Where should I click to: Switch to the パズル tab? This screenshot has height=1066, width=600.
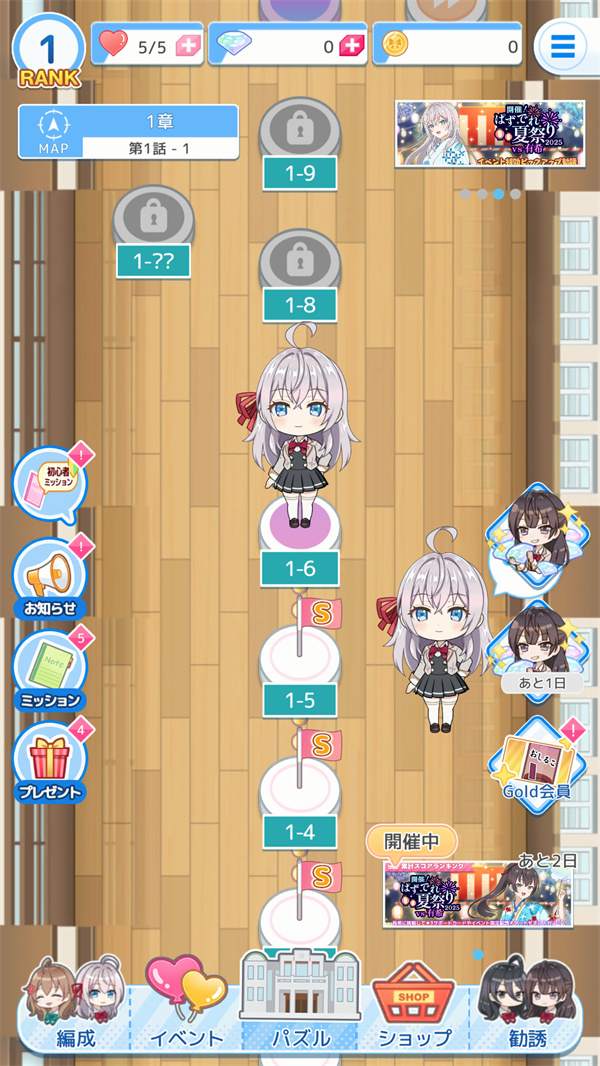pyautogui.click(x=300, y=1010)
